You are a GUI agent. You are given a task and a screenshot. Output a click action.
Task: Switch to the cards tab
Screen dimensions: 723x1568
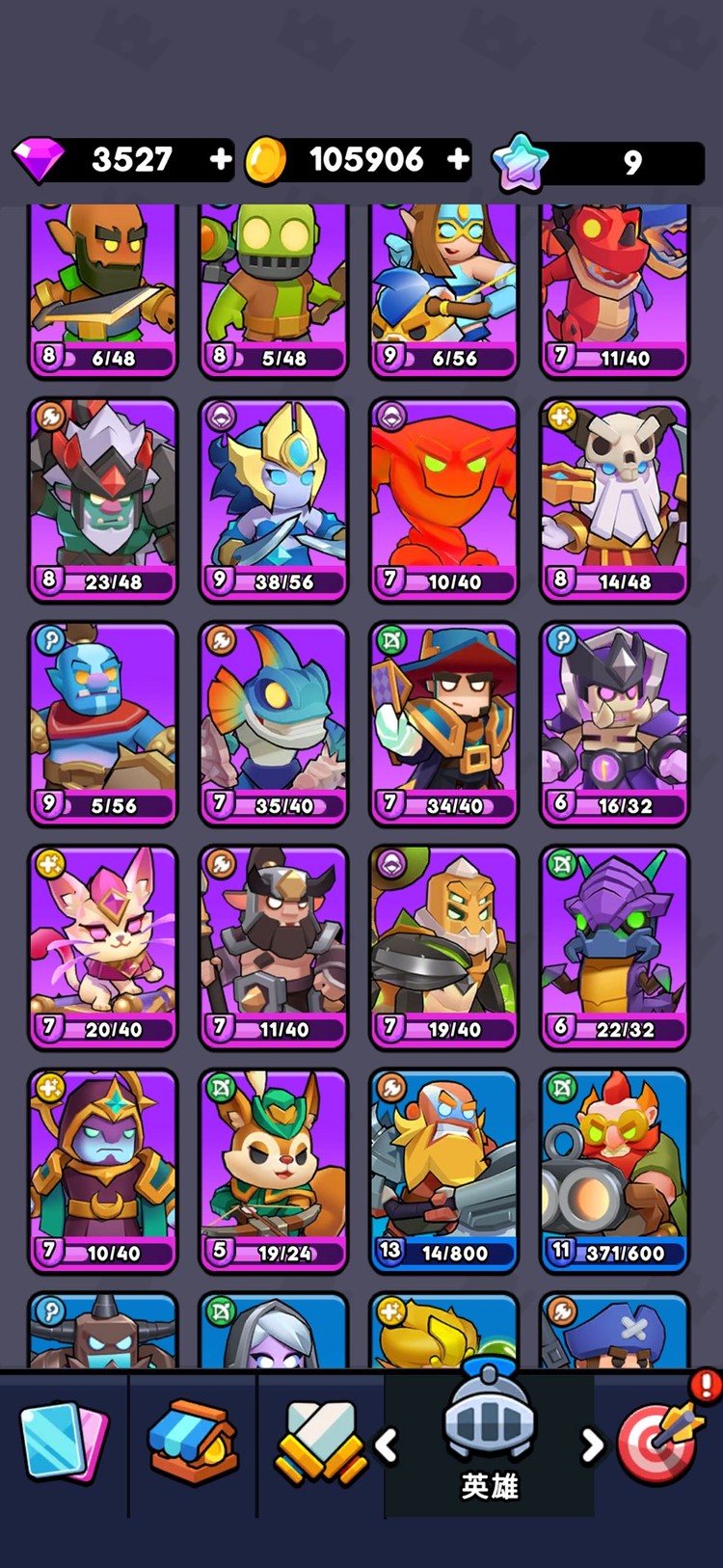click(64, 1443)
